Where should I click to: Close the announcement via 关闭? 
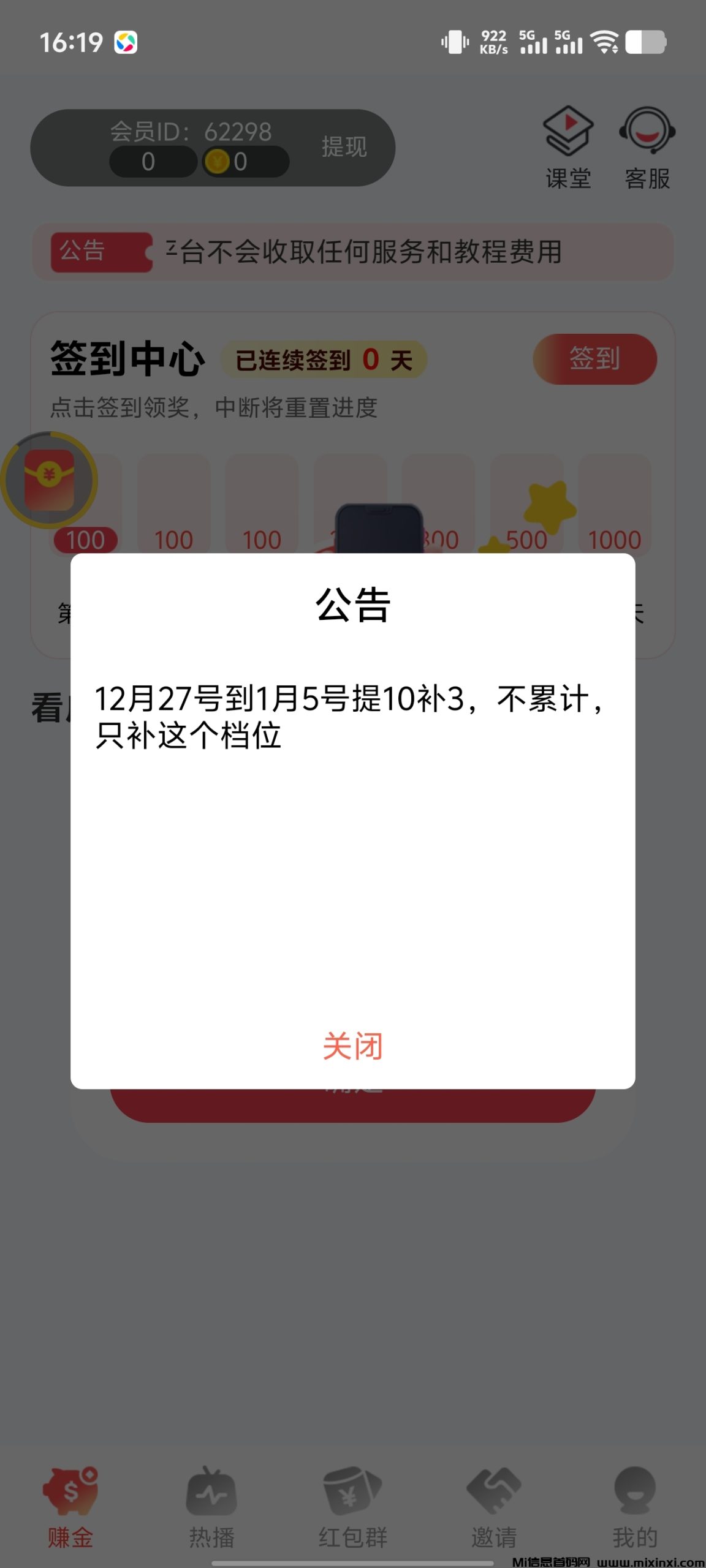[353, 1047]
